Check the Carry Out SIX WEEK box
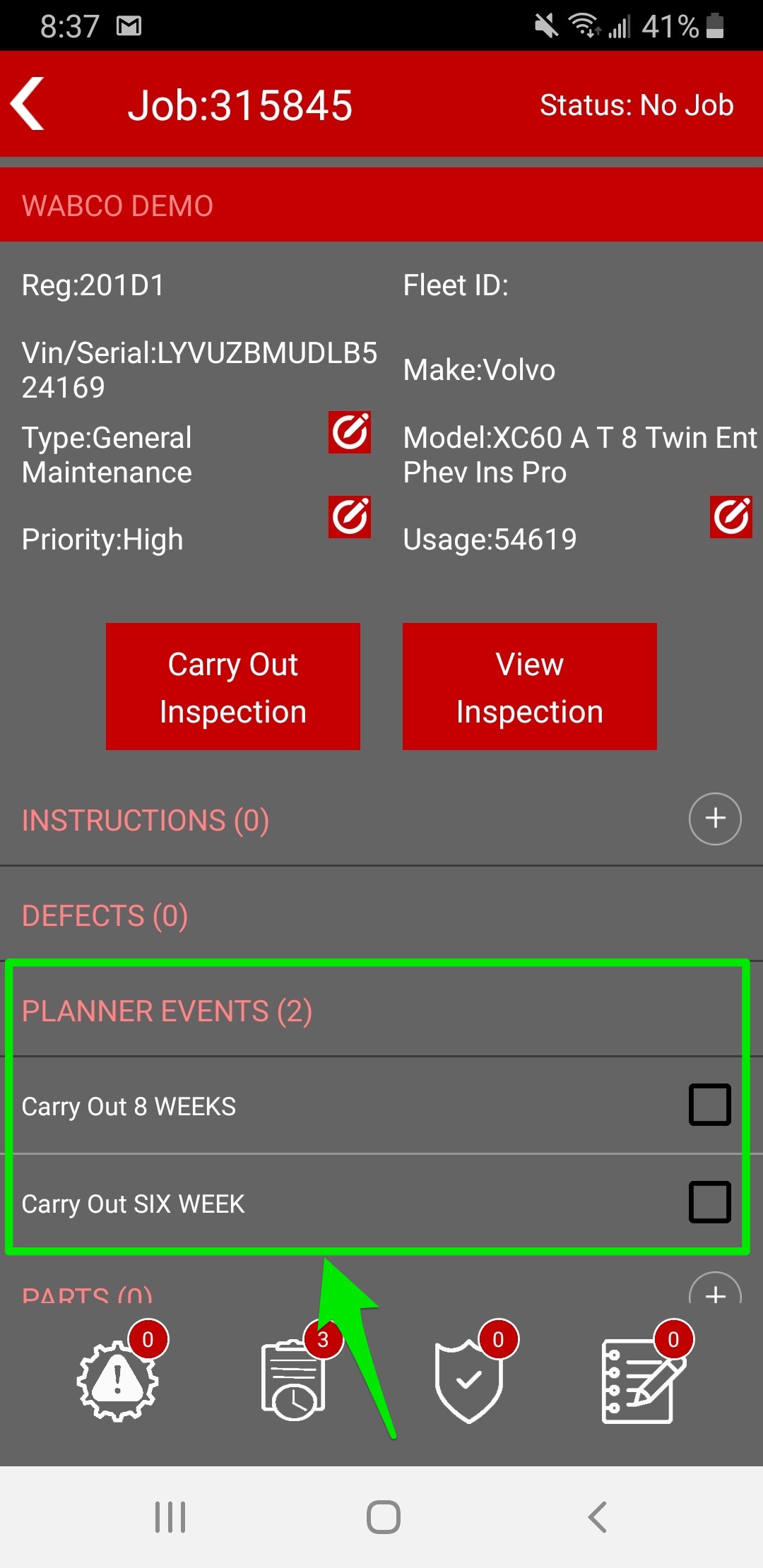This screenshot has width=763, height=1568. (710, 1202)
